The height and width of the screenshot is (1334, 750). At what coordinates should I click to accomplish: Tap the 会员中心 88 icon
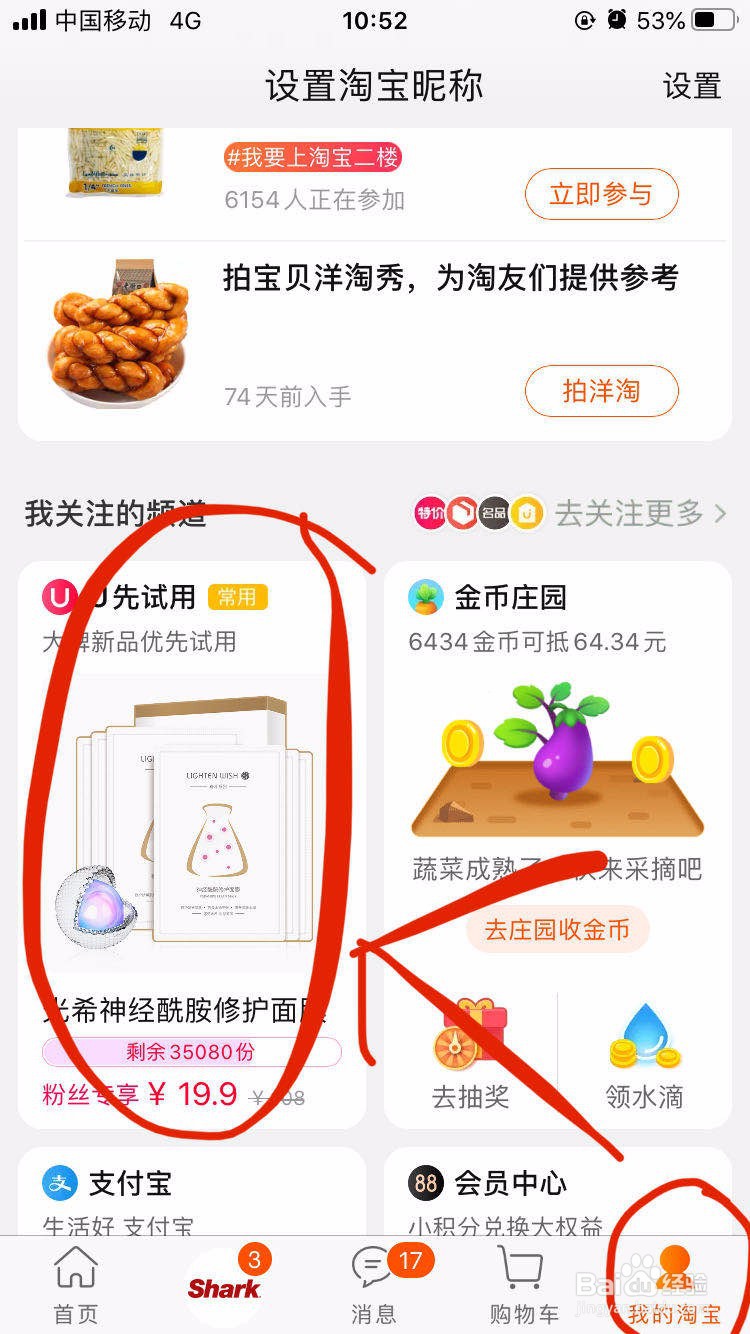[x=424, y=1183]
